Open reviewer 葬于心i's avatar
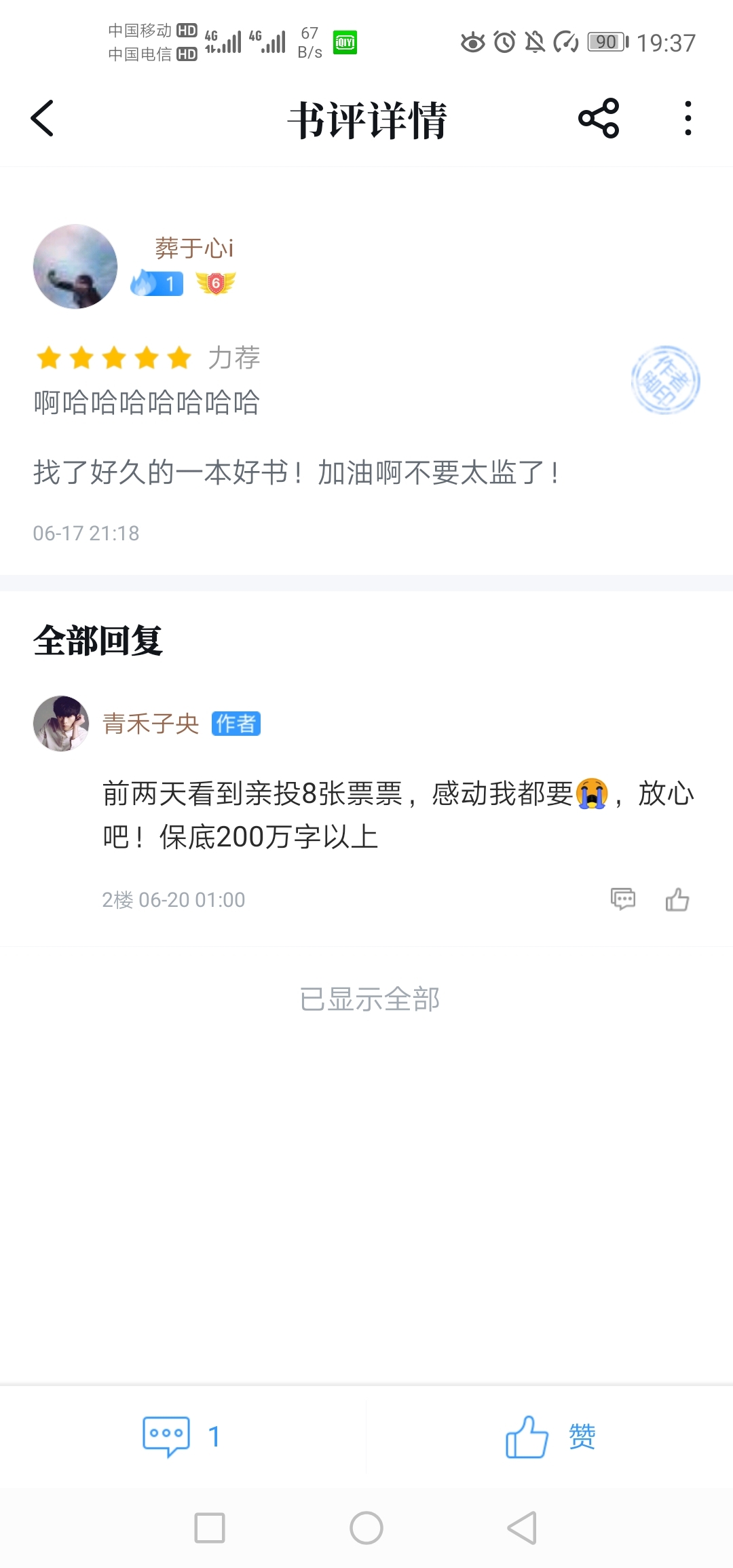 (75, 267)
